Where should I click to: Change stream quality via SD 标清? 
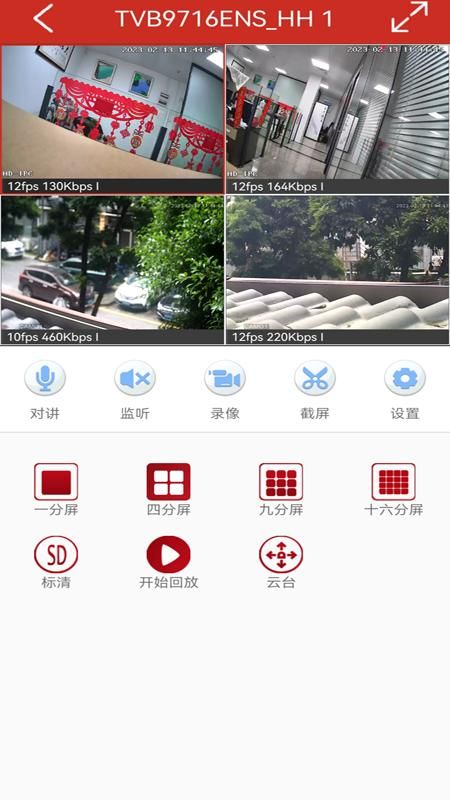point(56,563)
